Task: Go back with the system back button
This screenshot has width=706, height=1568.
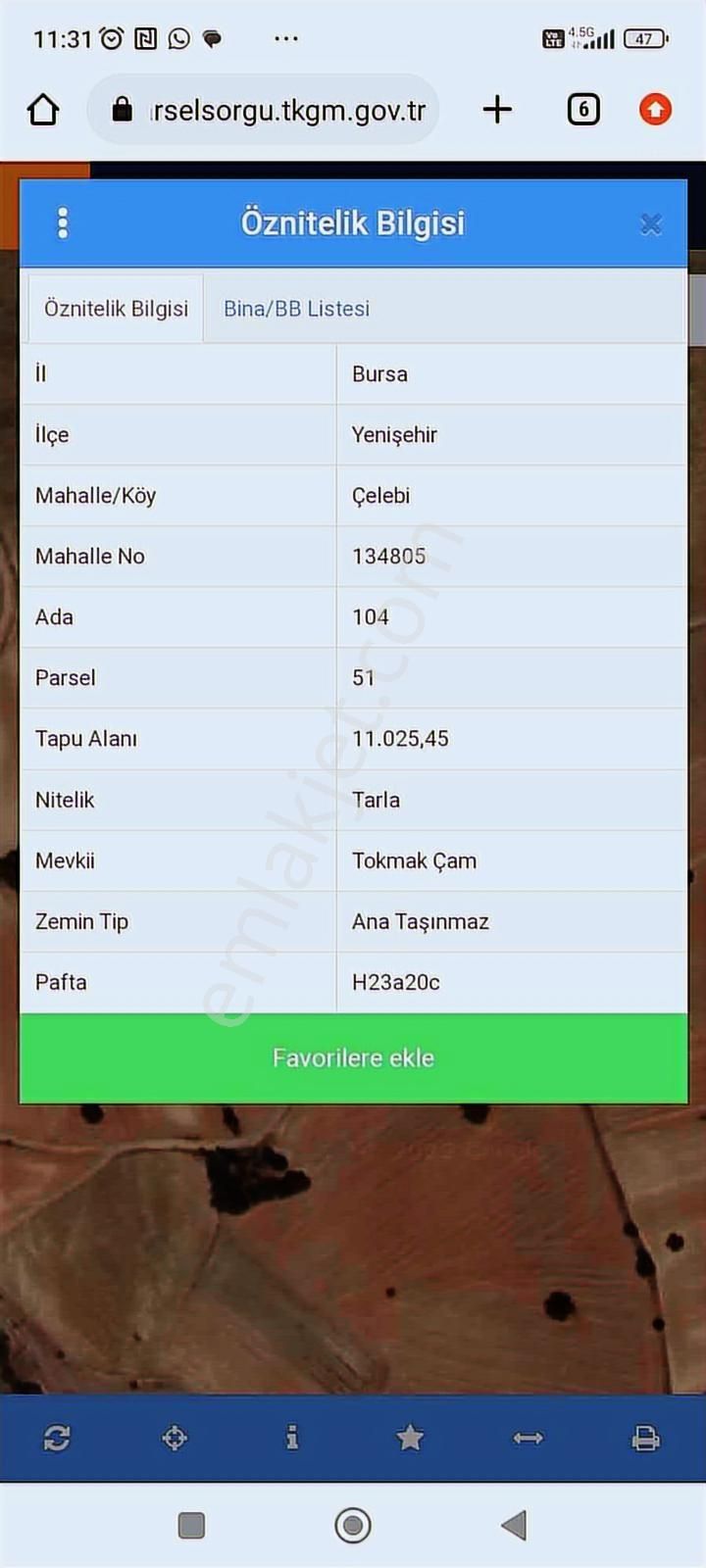Action: tap(514, 1525)
